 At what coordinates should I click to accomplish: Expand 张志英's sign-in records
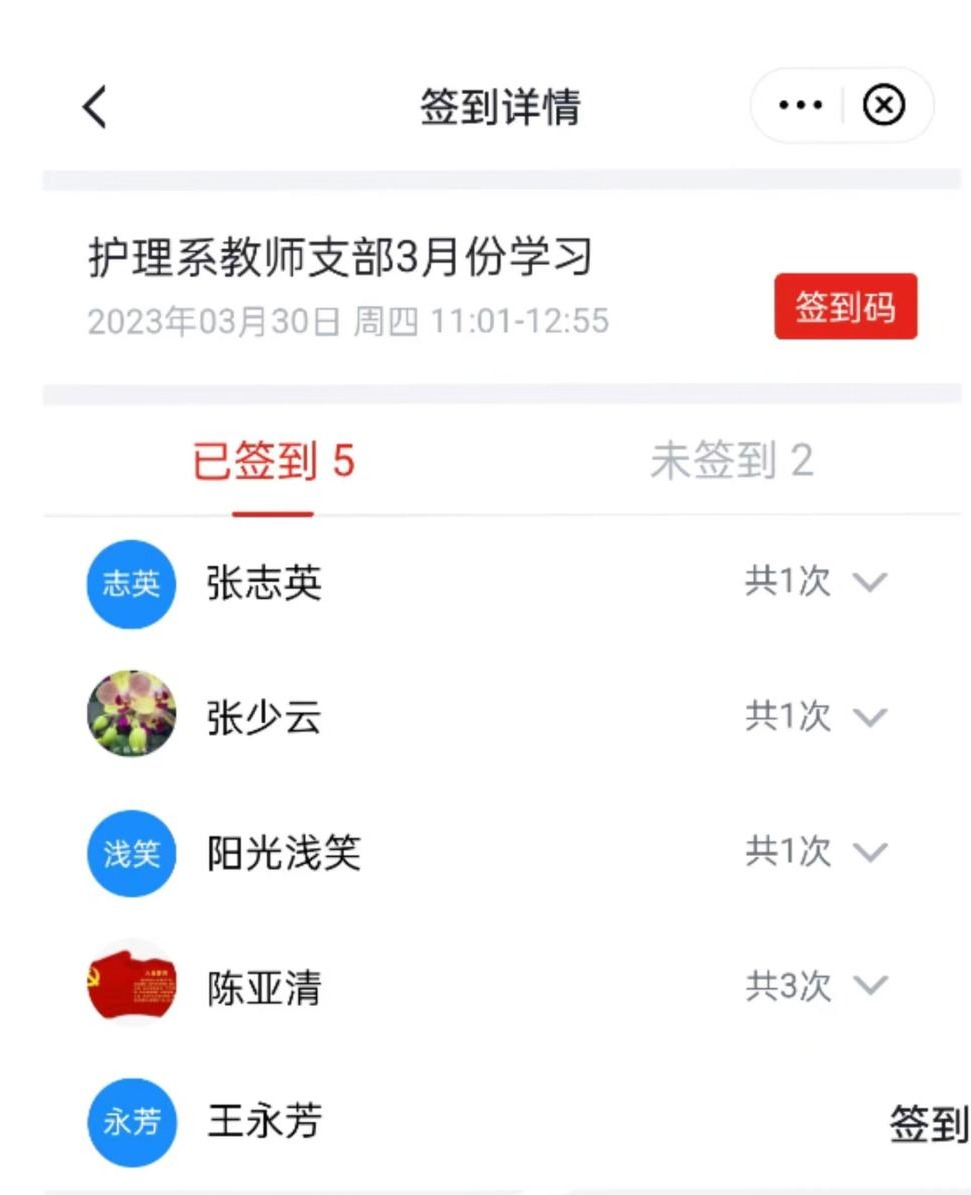[x=869, y=582]
